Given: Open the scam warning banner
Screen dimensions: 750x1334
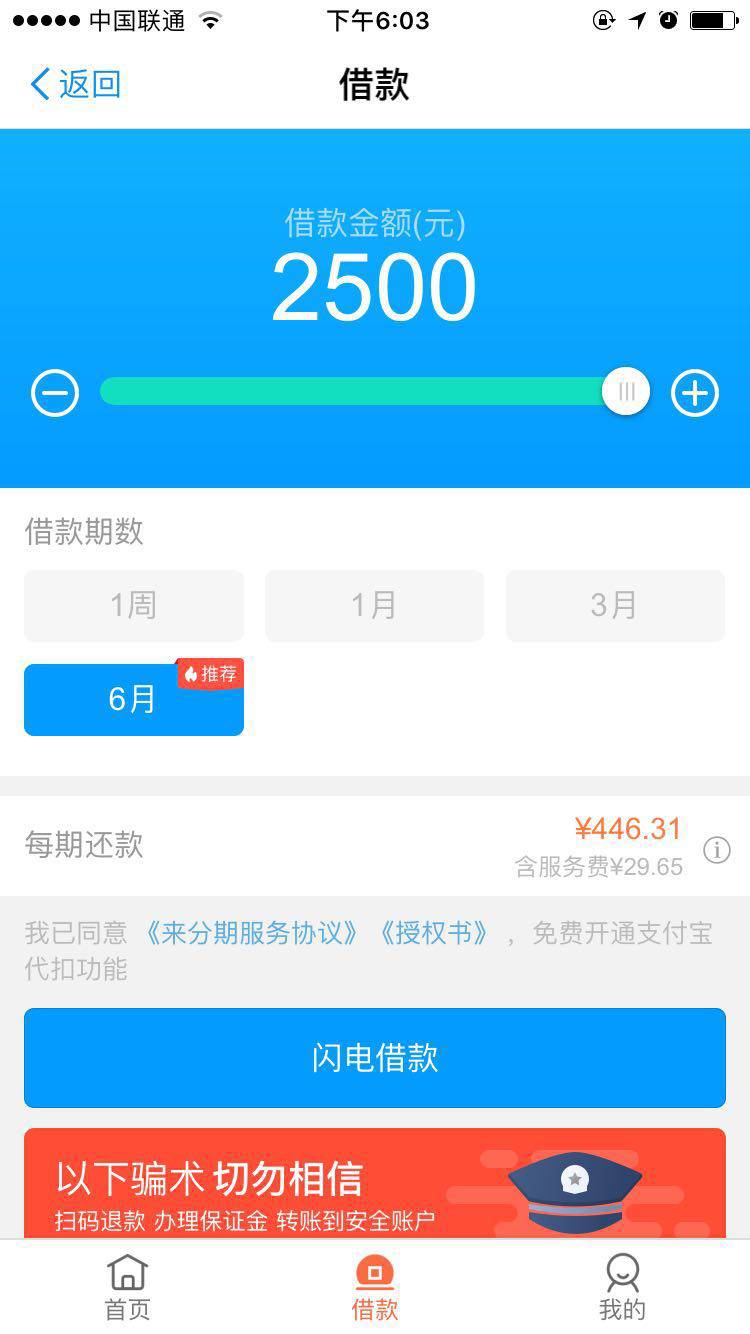Looking at the screenshot, I should pyautogui.click(x=375, y=1184).
